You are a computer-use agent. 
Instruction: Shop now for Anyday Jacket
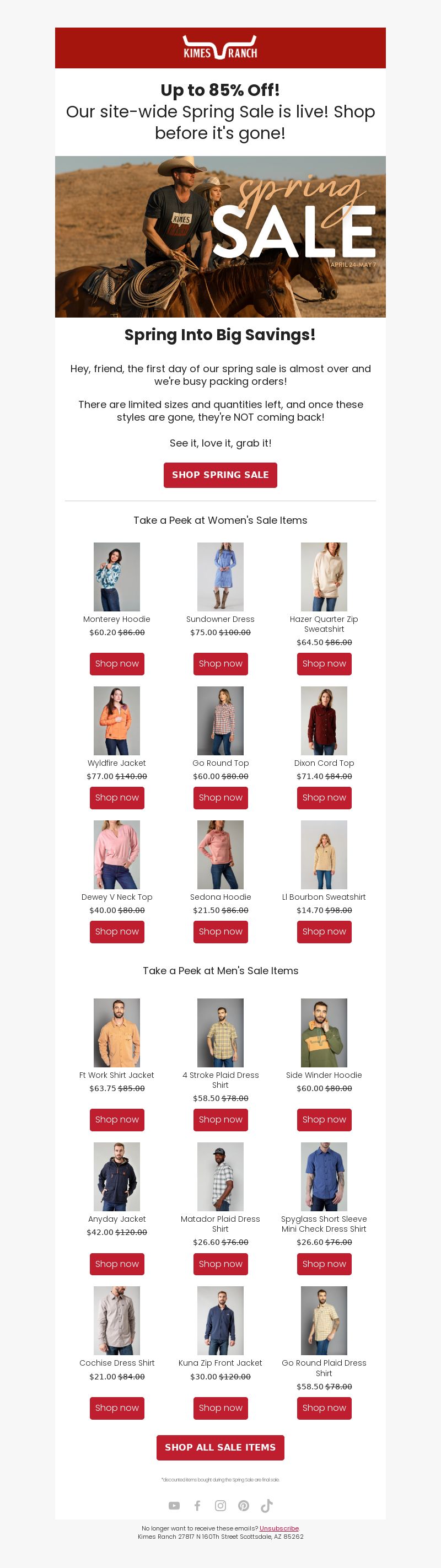117,1264
